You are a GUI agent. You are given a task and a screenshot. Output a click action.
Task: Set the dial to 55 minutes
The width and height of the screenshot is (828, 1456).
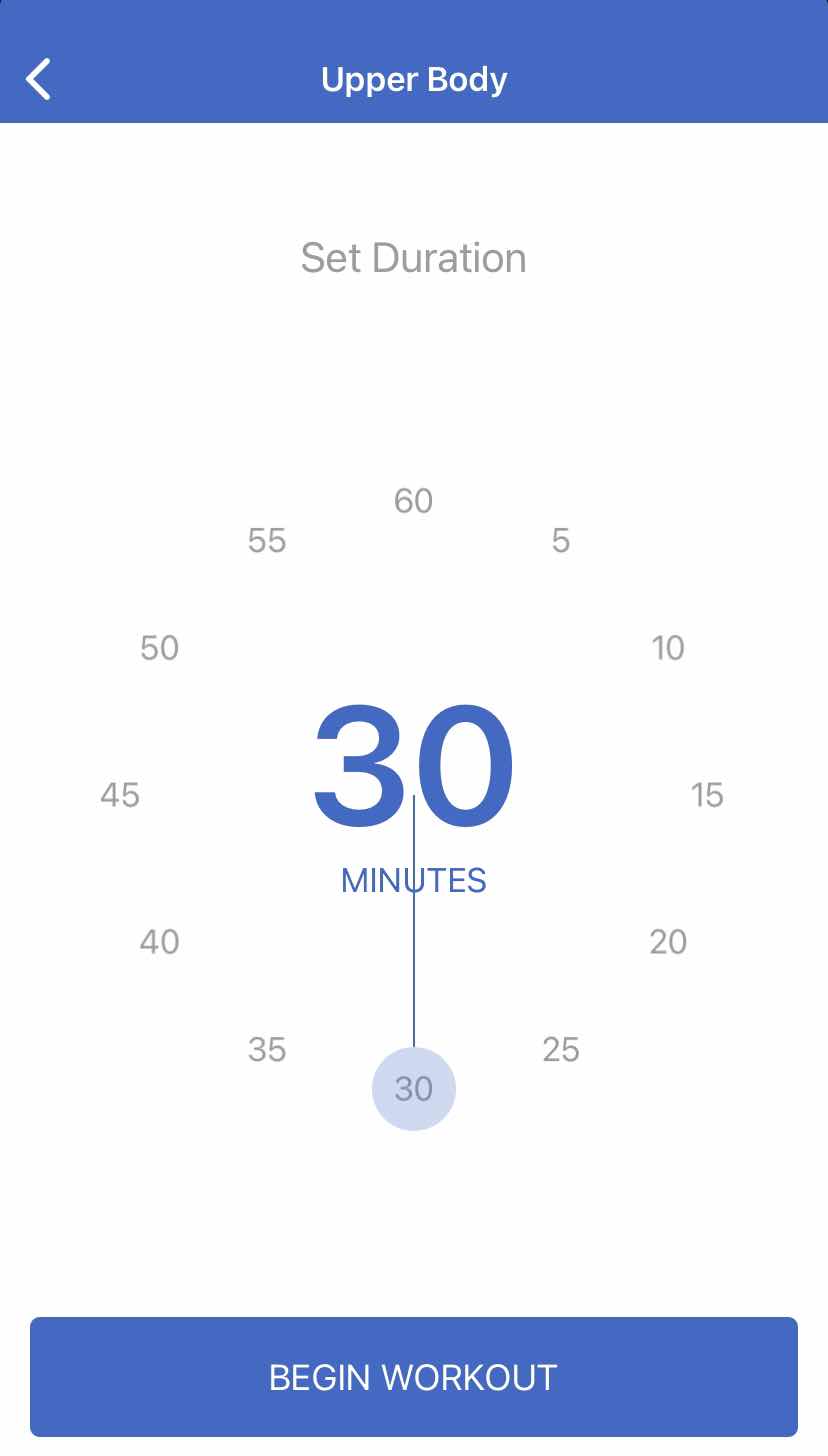pyautogui.click(x=267, y=541)
